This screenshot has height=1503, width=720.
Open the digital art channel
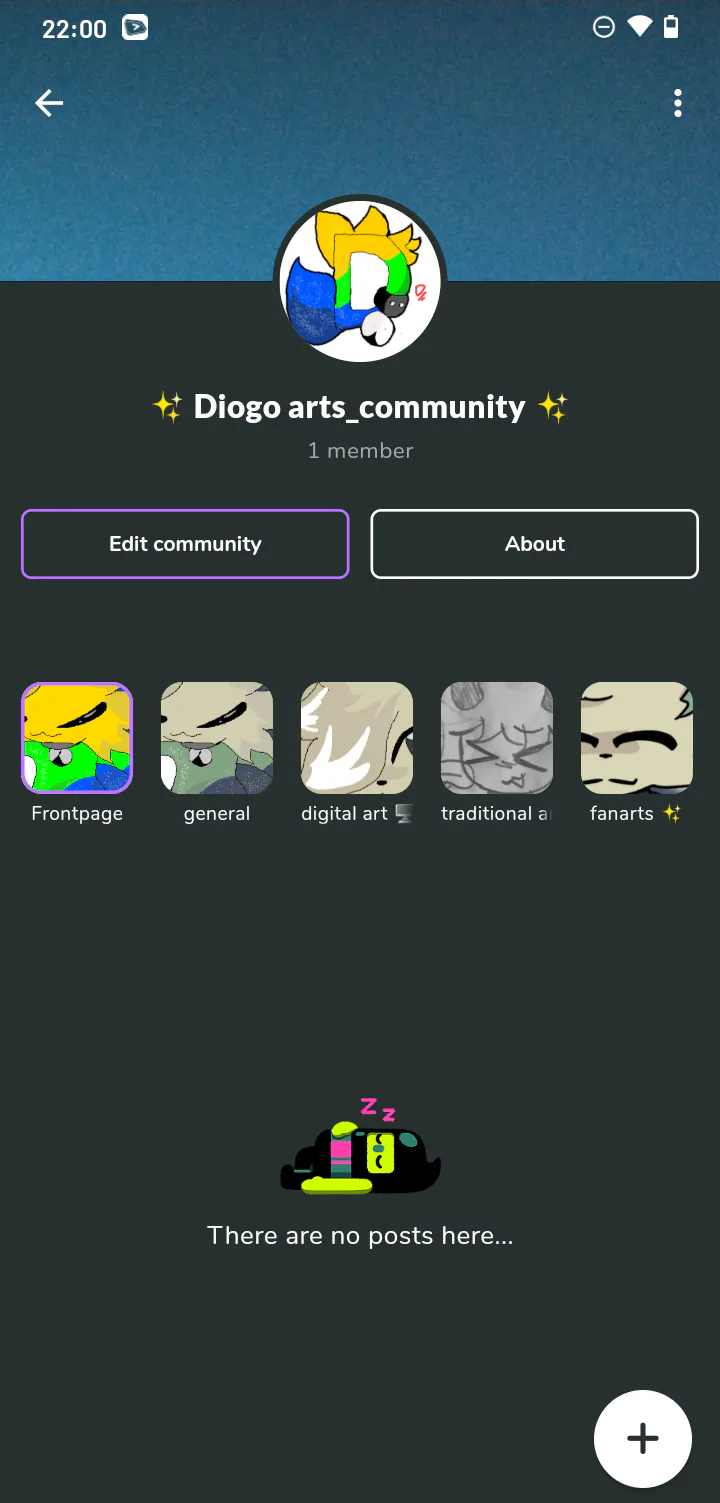pyautogui.click(x=357, y=738)
